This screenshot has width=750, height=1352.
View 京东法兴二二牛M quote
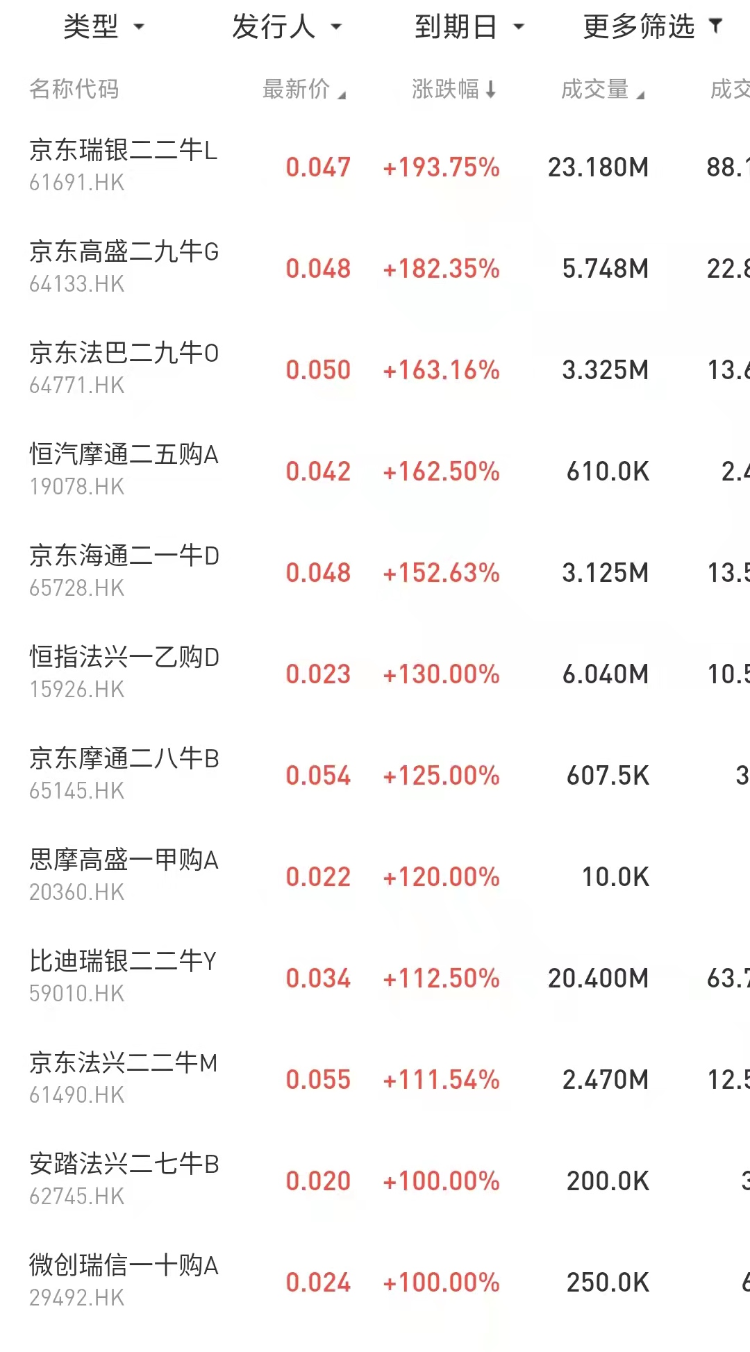click(x=124, y=1078)
